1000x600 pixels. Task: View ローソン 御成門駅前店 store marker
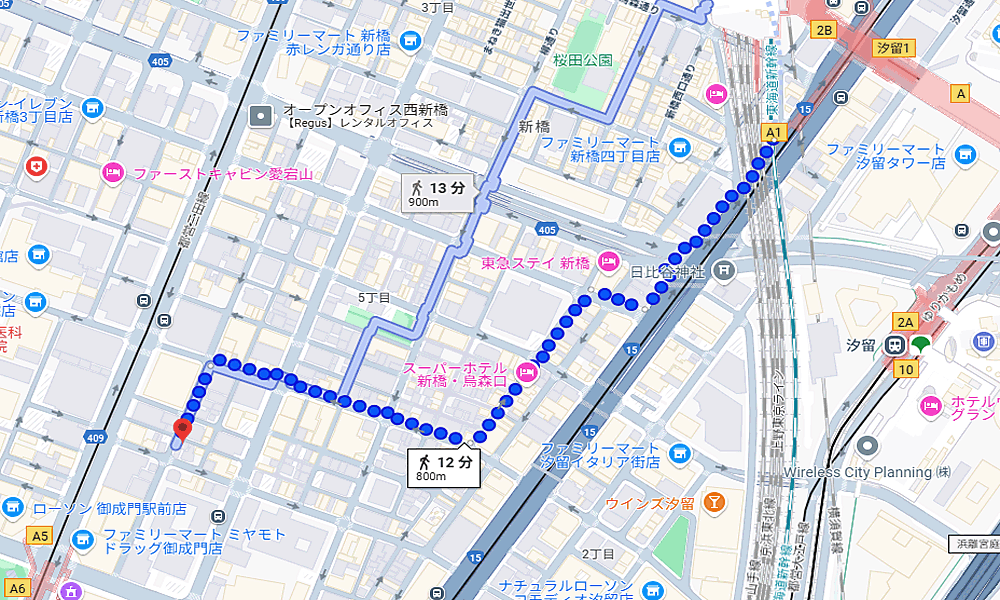pos(13,508)
